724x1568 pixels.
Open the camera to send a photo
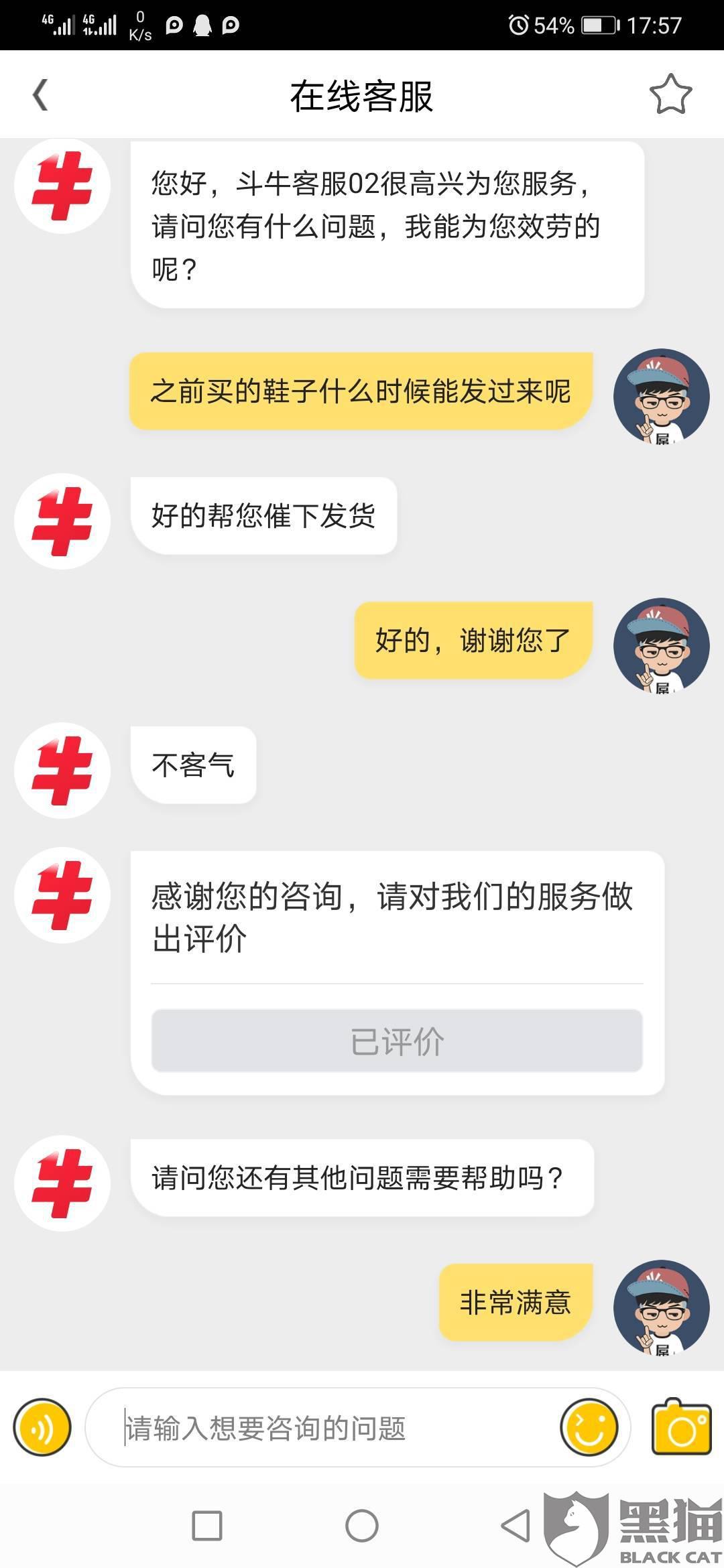point(682,1427)
